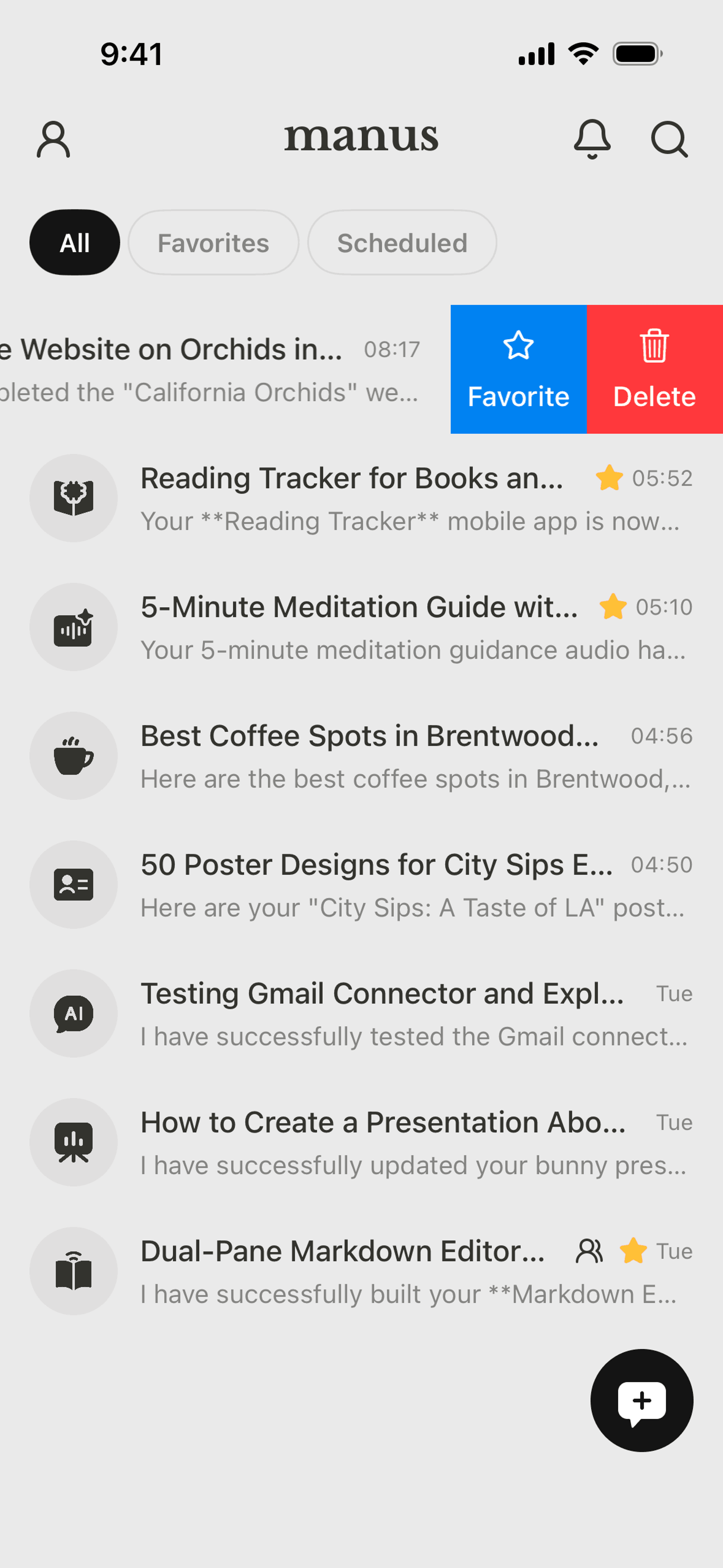Tap the search magnifier icon
Image resolution: width=723 pixels, height=1568 pixels.
670,139
